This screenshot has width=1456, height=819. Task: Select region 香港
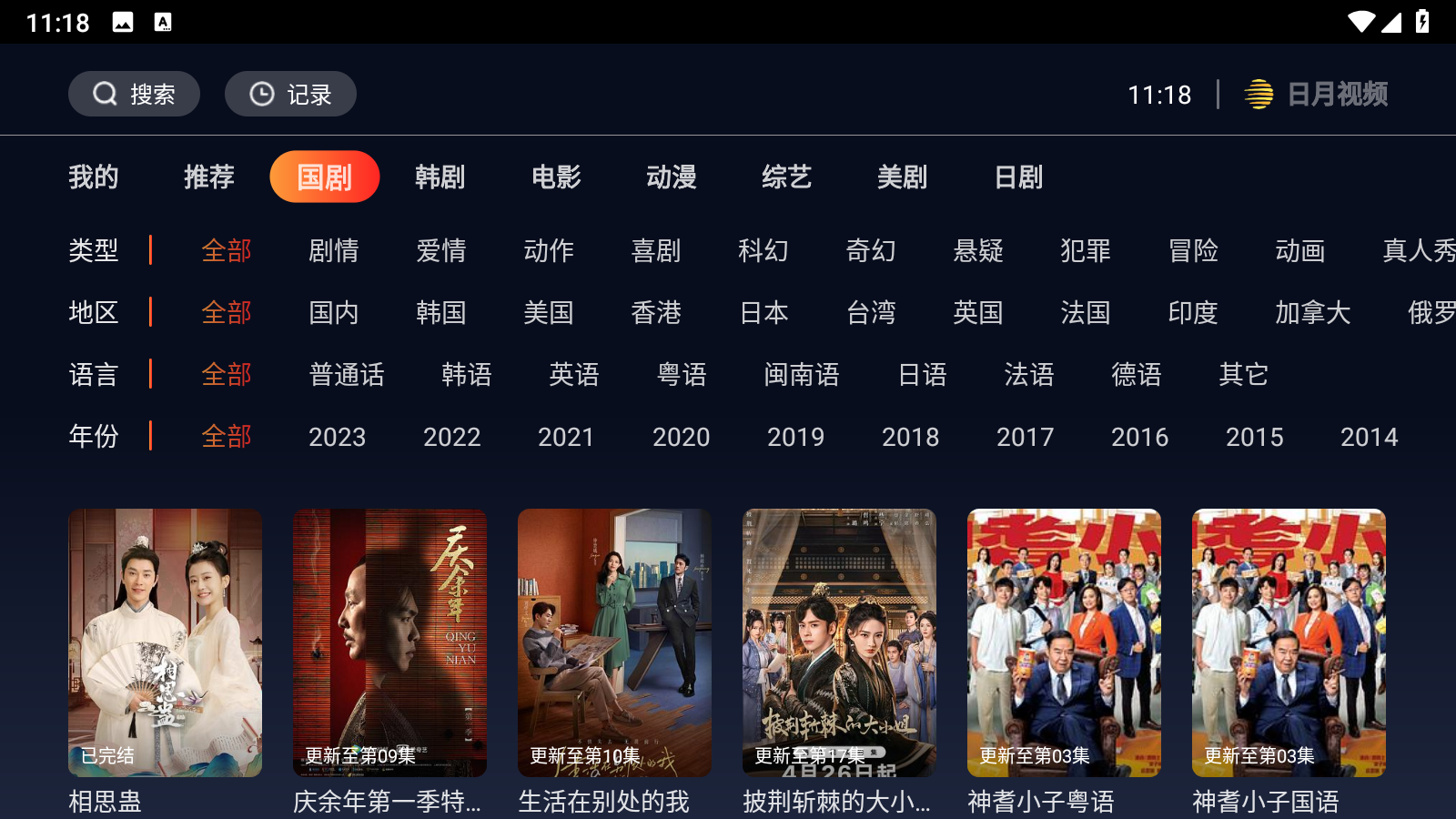tap(656, 312)
